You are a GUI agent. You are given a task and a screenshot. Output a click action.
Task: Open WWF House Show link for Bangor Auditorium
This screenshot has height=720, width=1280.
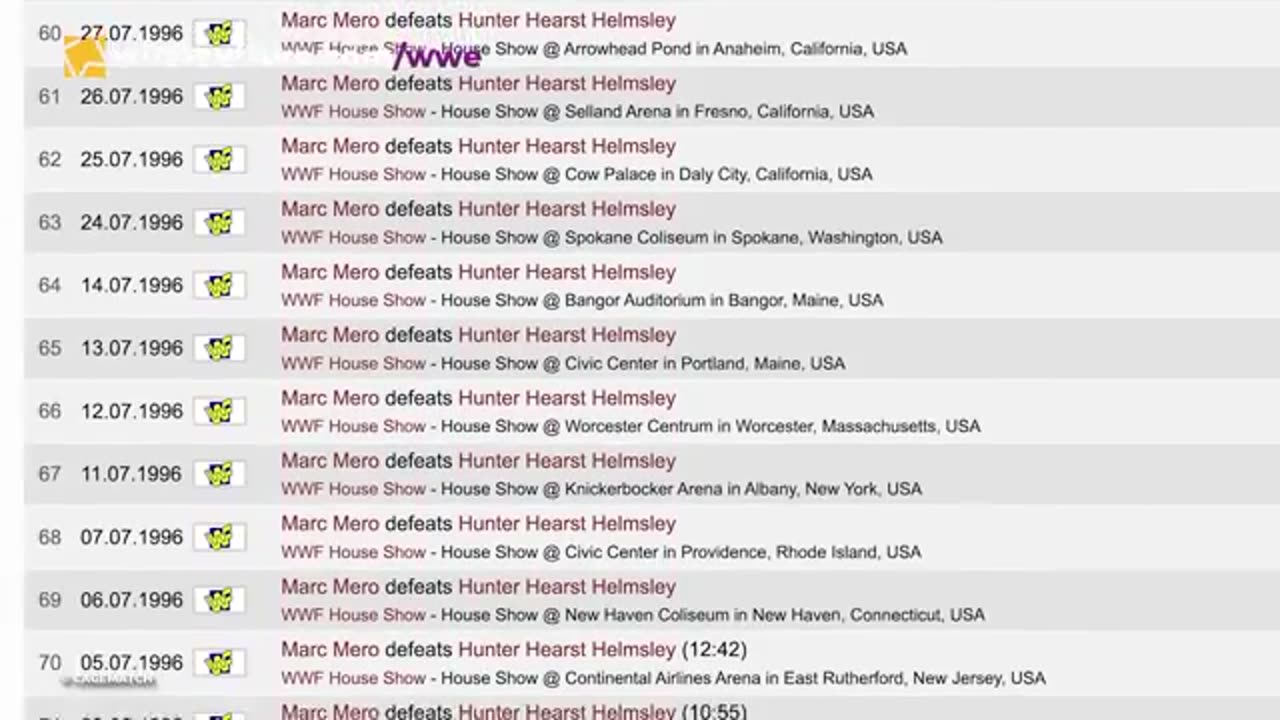353,300
